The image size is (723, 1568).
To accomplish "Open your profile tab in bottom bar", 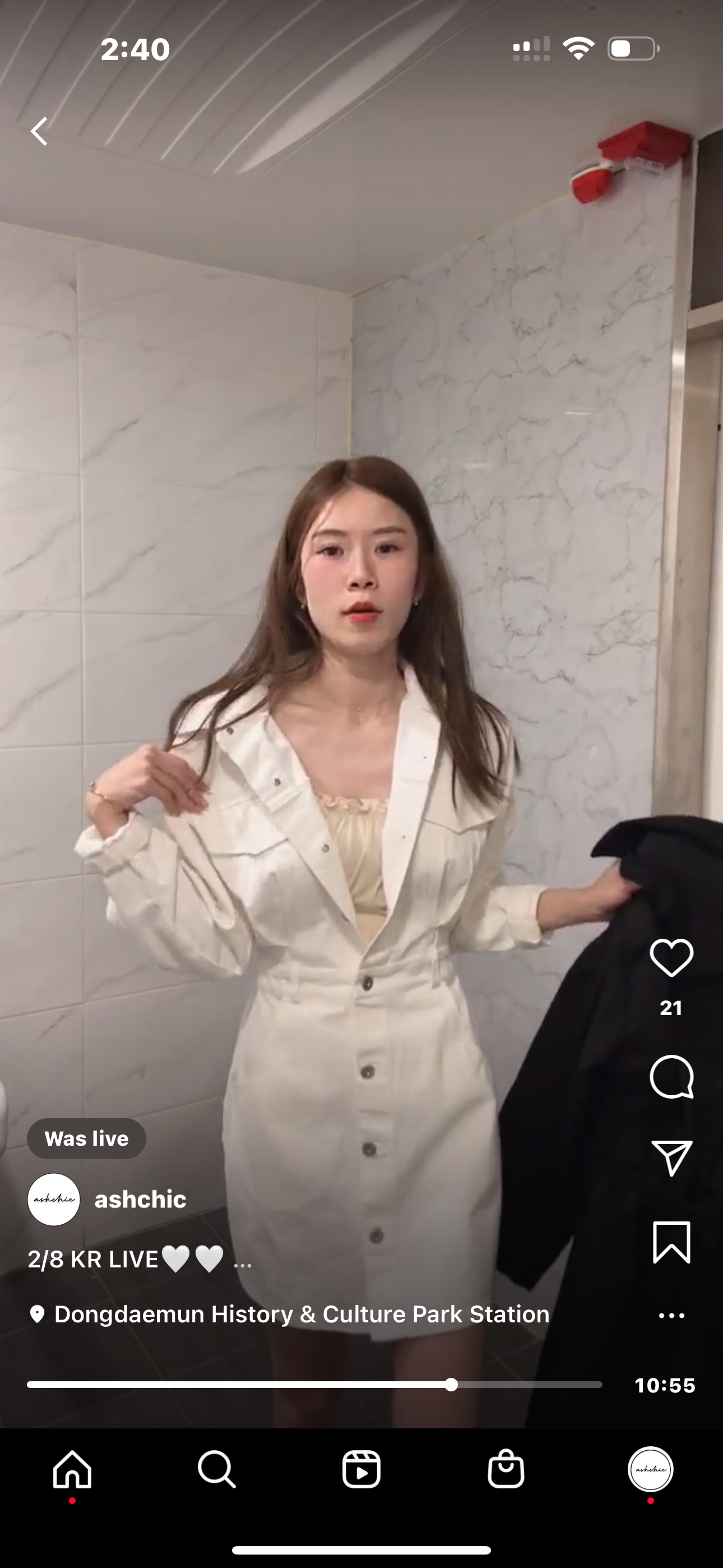I will point(650,1469).
